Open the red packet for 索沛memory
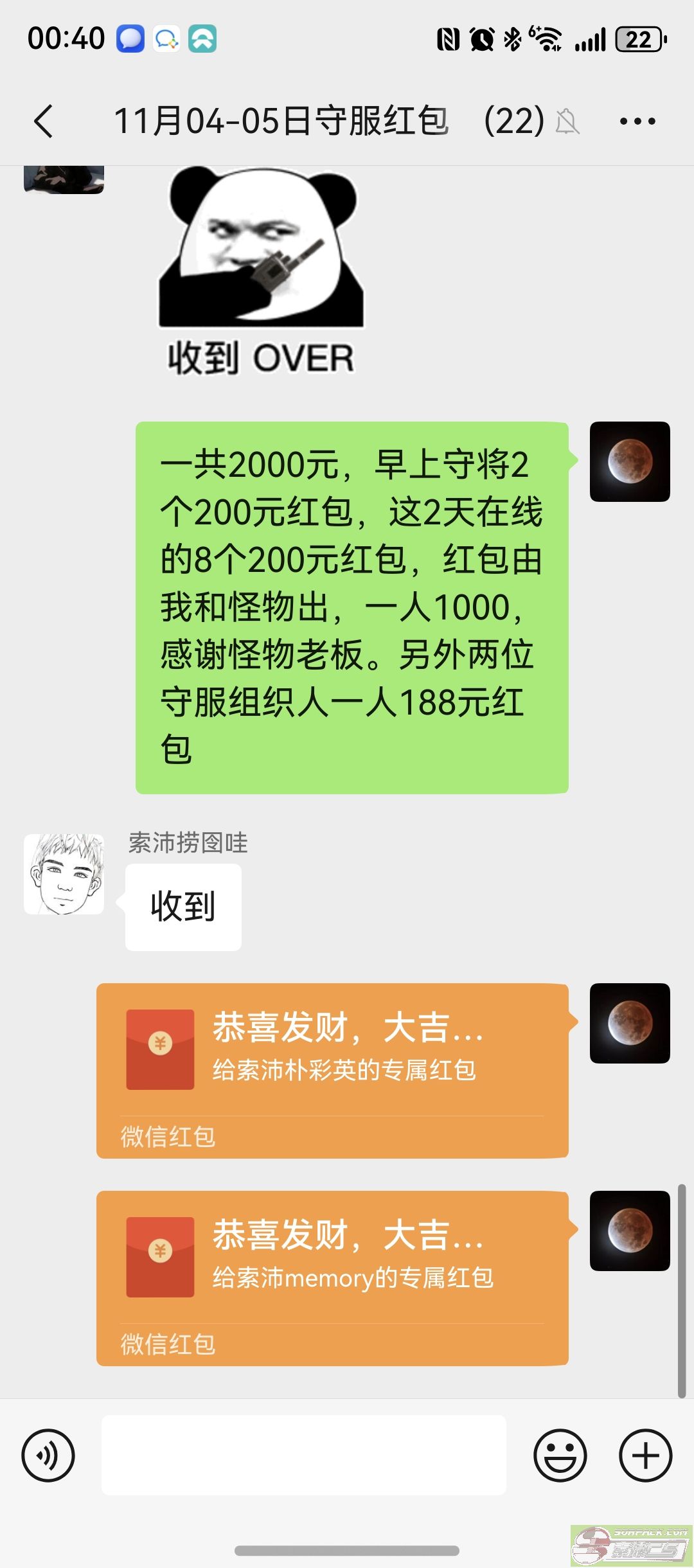Image resolution: width=694 pixels, height=1568 pixels. tap(332, 1278)
